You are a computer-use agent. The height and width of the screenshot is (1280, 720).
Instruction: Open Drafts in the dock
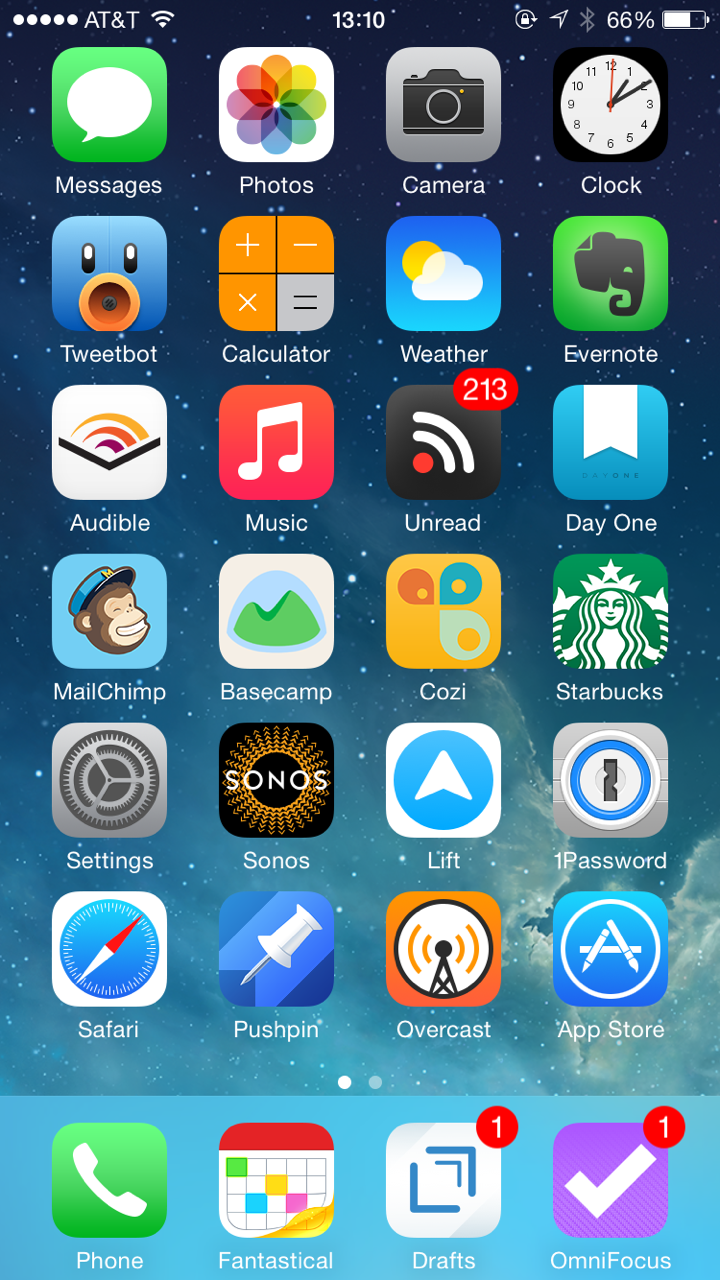pos(443,1181)
